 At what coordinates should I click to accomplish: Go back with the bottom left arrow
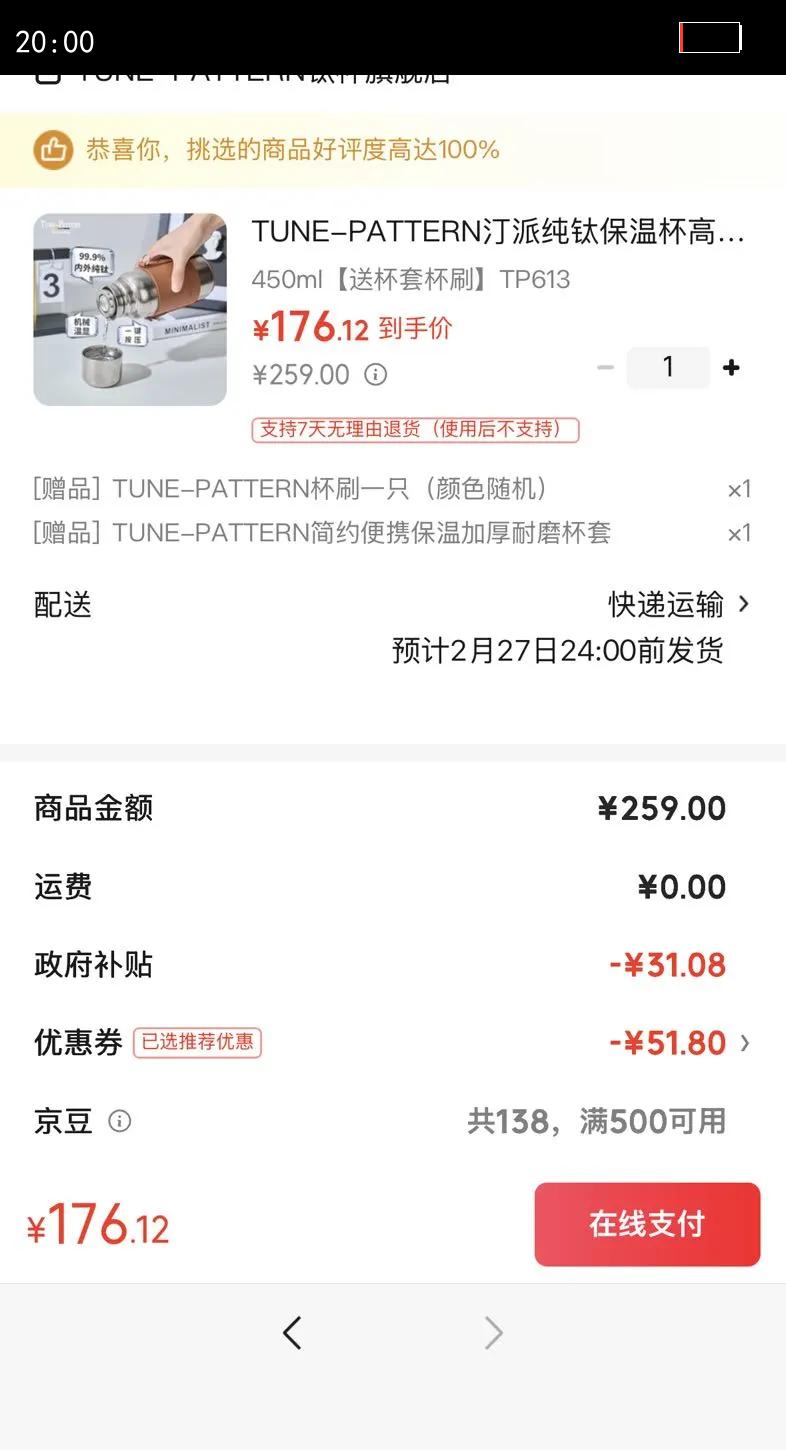tap(292, 1333)
